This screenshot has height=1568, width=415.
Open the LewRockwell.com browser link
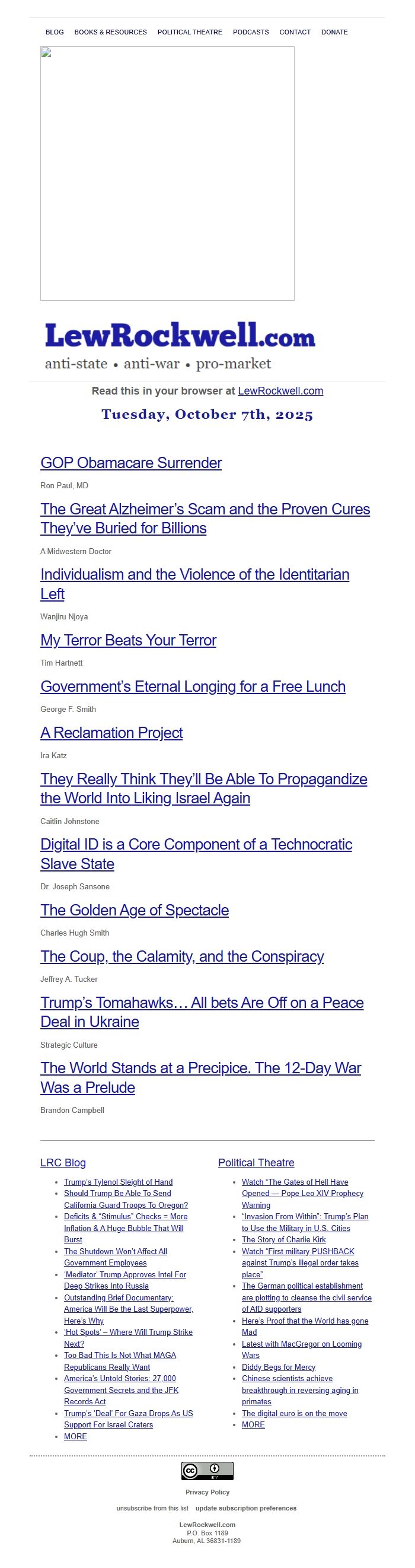(x=280, y=391)
